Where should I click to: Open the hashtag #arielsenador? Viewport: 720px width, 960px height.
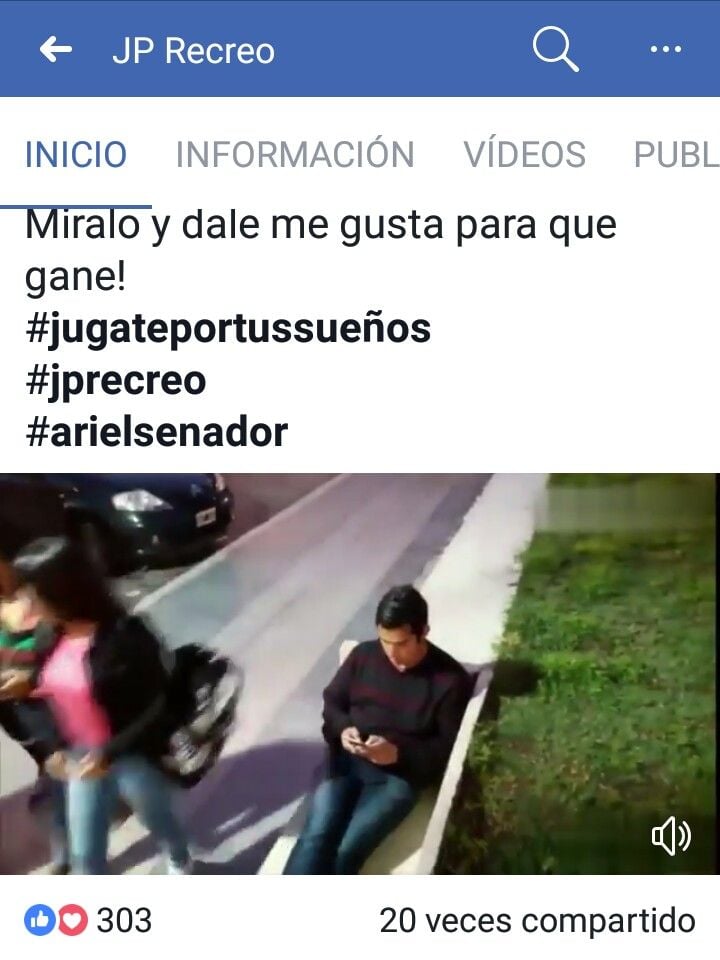(156, 432)
